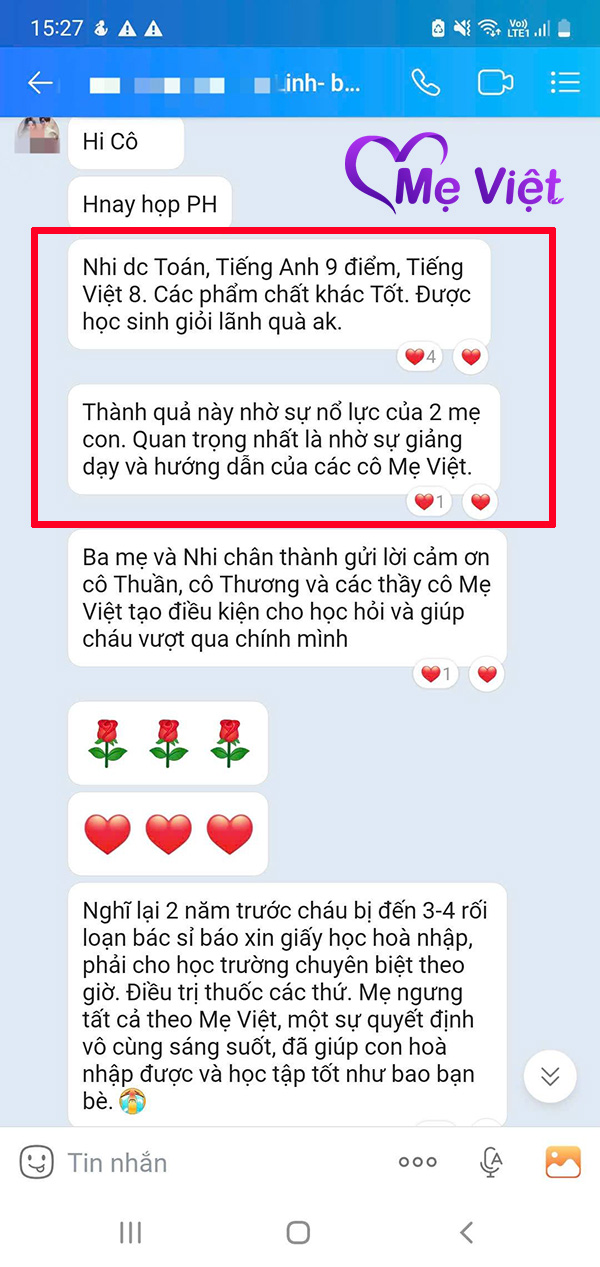600x1267 pixels.
Task: React with heart to the Ba mẹ và Nhi message
Action: 487,675
